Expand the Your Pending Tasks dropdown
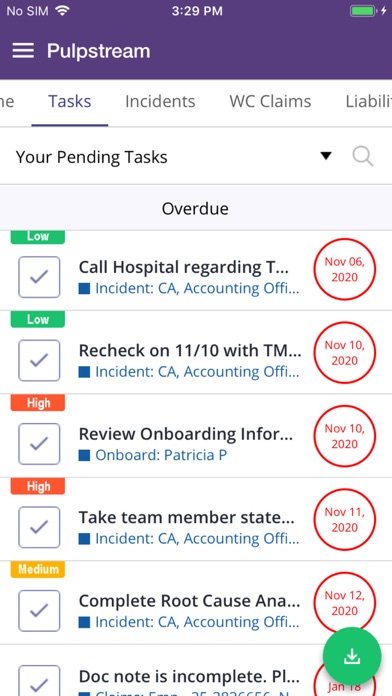 point(326,156)
